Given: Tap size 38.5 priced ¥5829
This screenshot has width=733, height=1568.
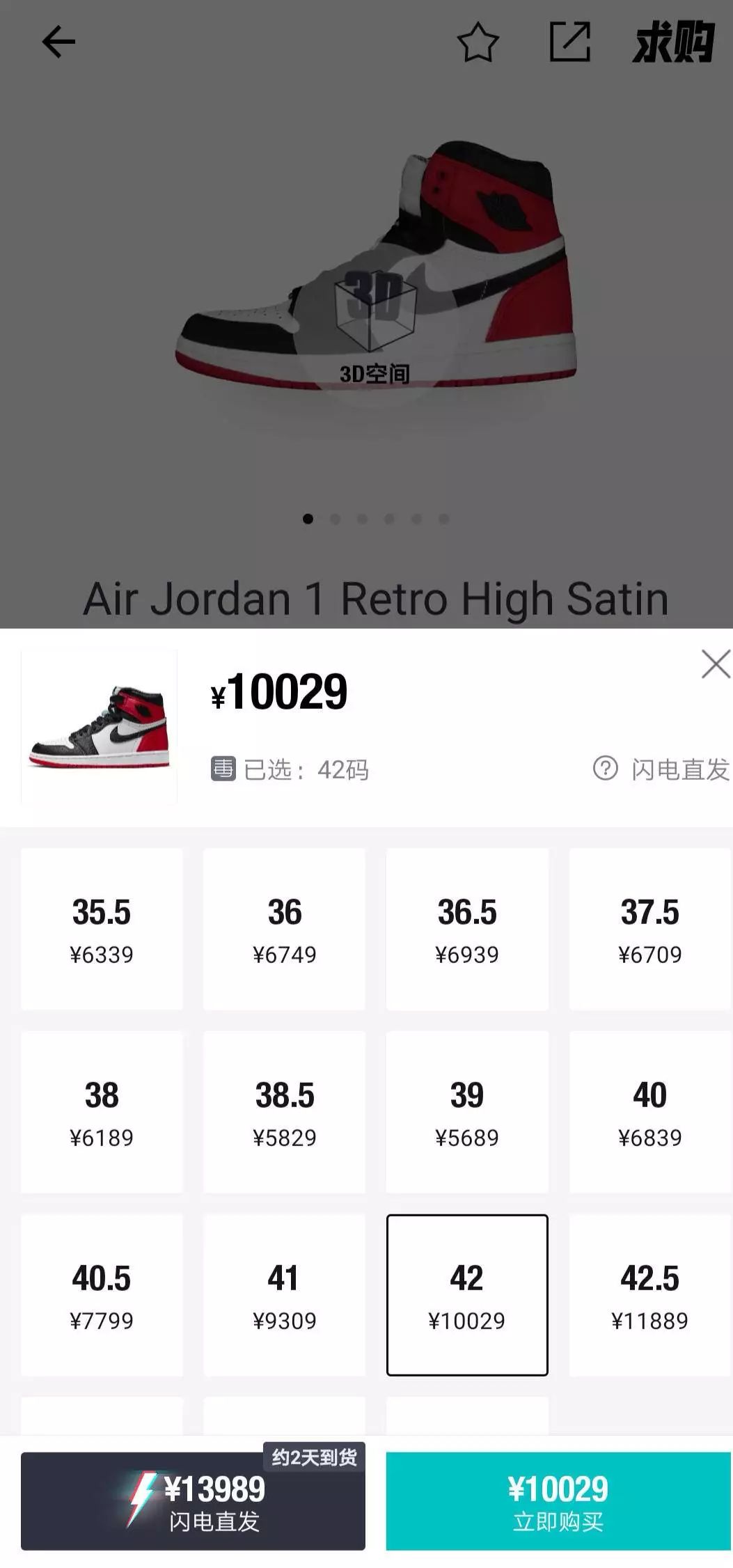Looking at the screenshot, I should click(x=284, y=1112).
